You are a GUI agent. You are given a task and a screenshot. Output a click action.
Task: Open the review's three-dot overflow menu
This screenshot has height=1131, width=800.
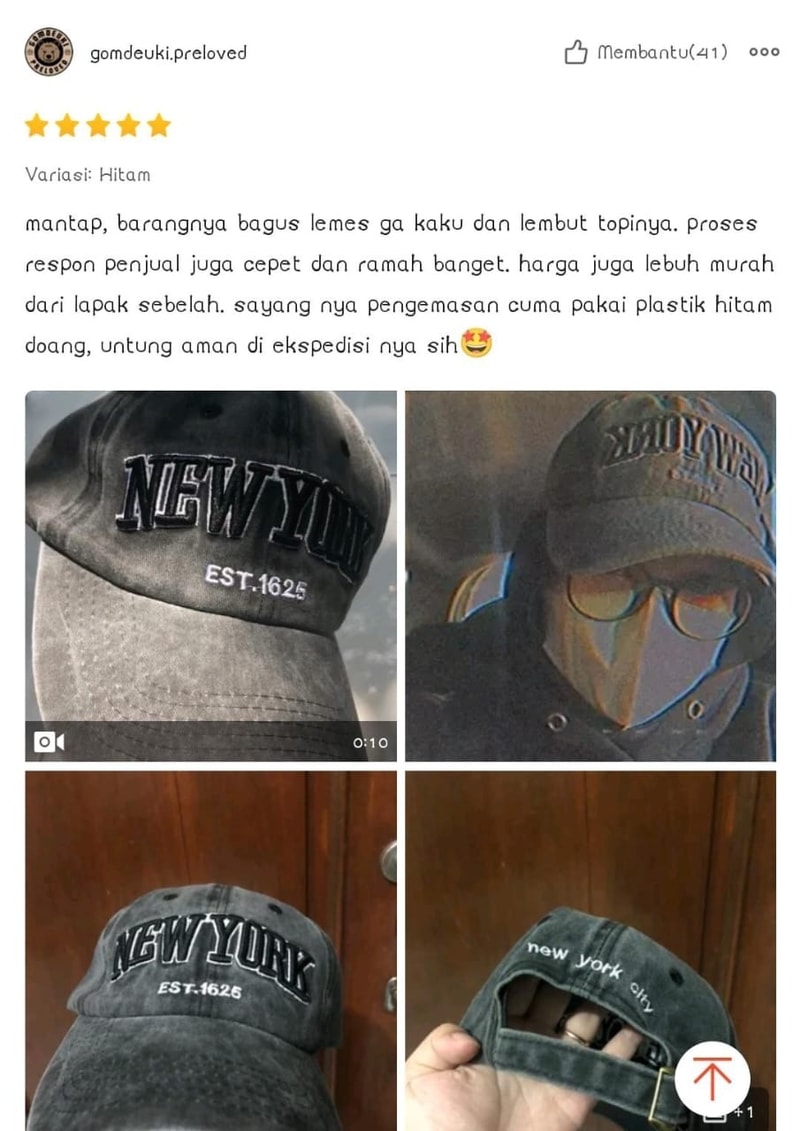(764, 52)
